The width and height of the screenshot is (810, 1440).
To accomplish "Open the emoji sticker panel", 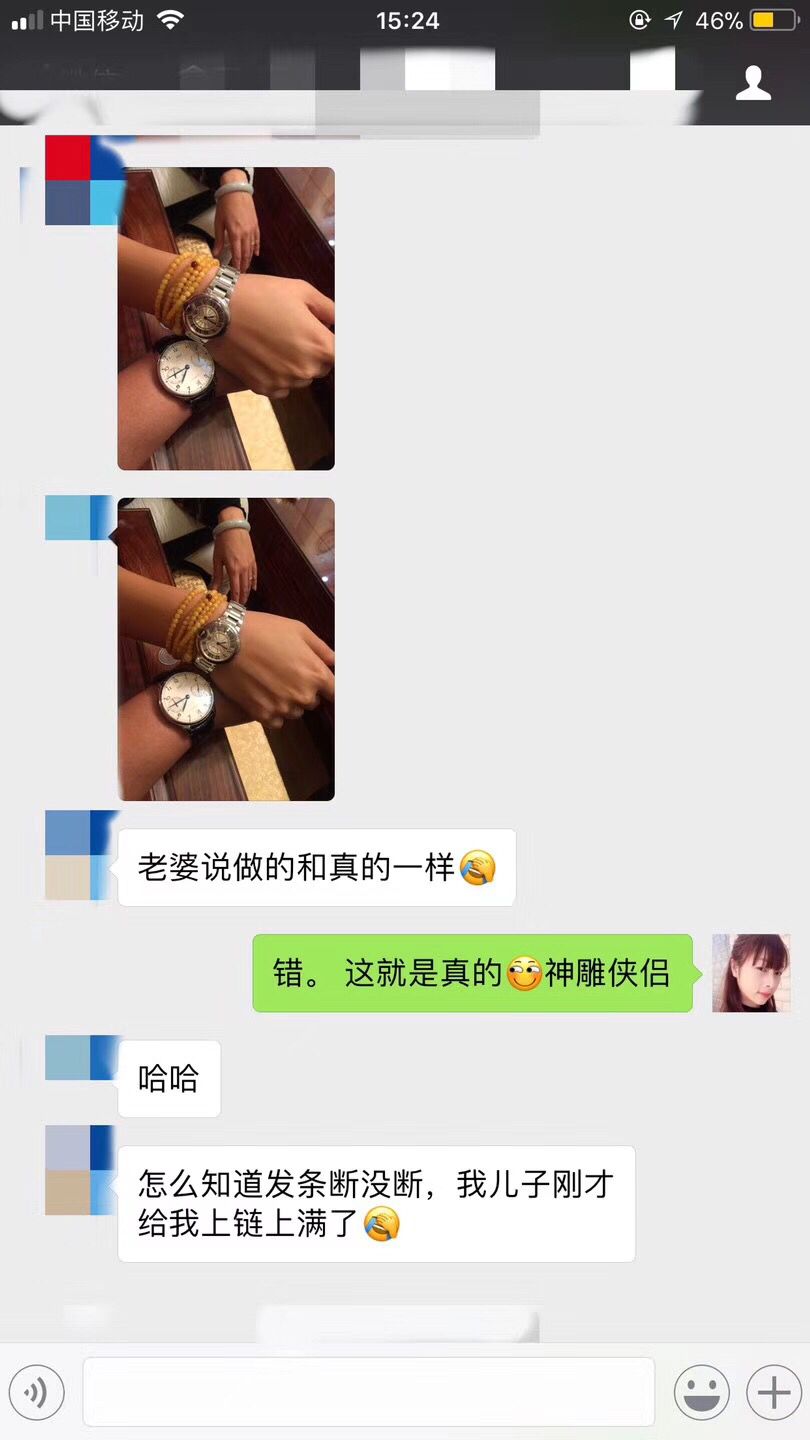I will (x=701, y=1391).
